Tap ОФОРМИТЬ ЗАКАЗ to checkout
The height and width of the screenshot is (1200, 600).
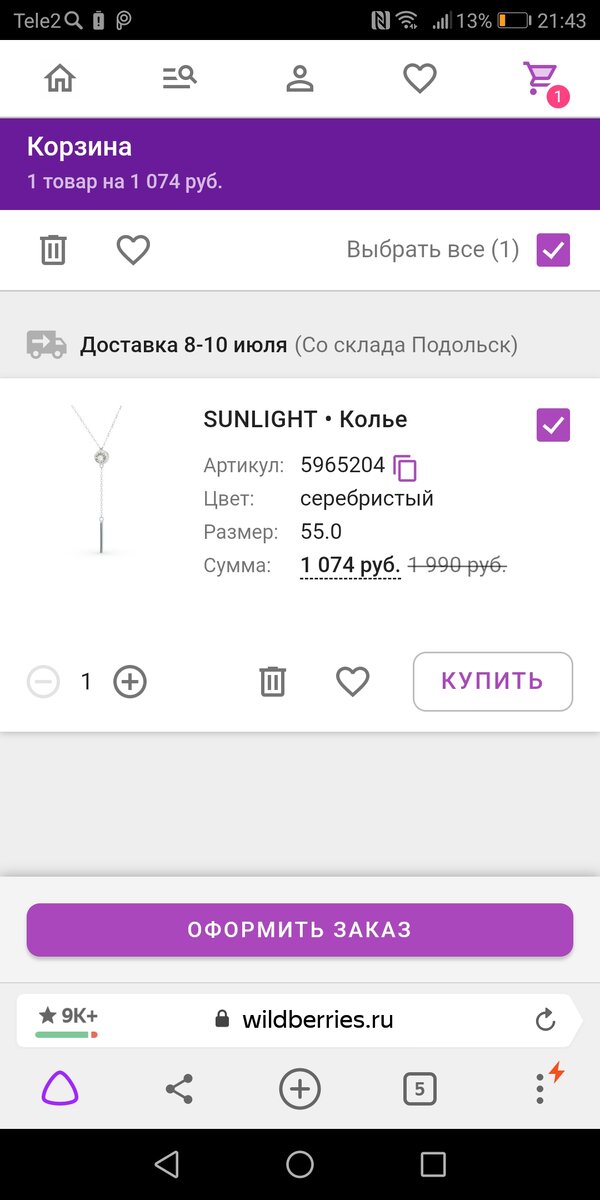(300, 930)
